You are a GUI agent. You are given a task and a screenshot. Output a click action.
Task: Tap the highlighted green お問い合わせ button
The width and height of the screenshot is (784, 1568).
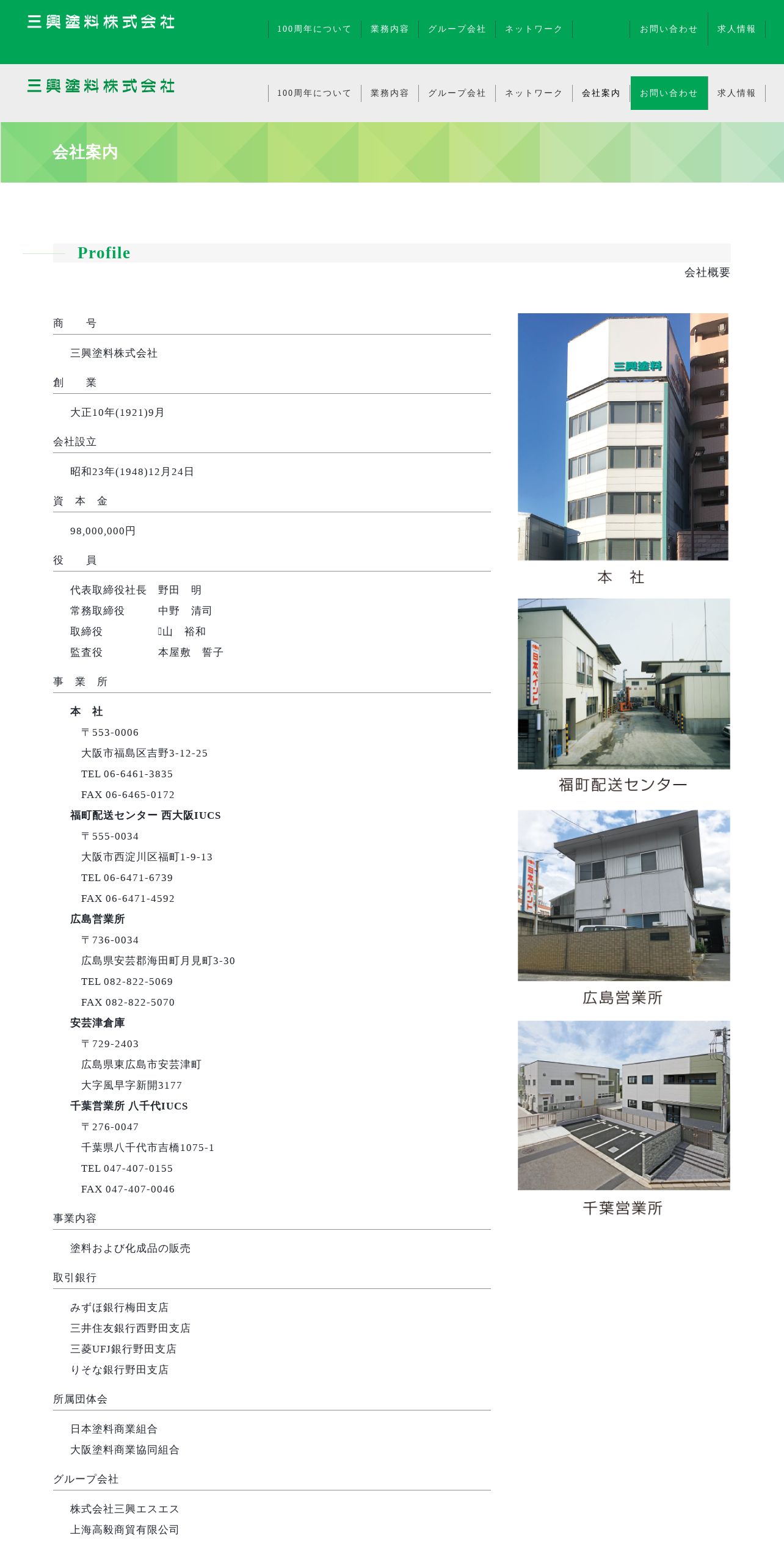(x=669, y=93)
